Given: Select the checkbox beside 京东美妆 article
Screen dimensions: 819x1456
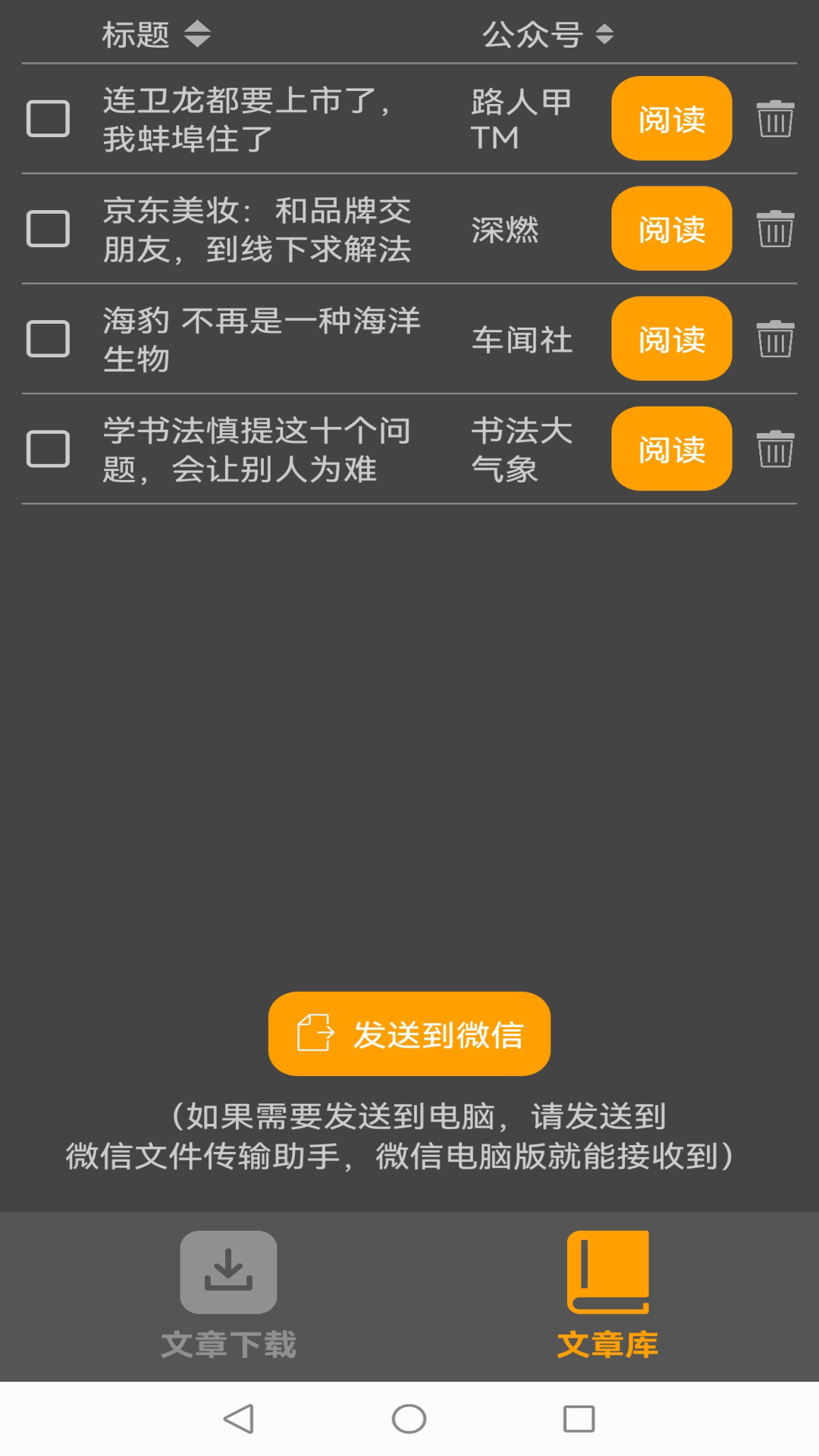Looking at the screenshot, I should pos(47,229).
